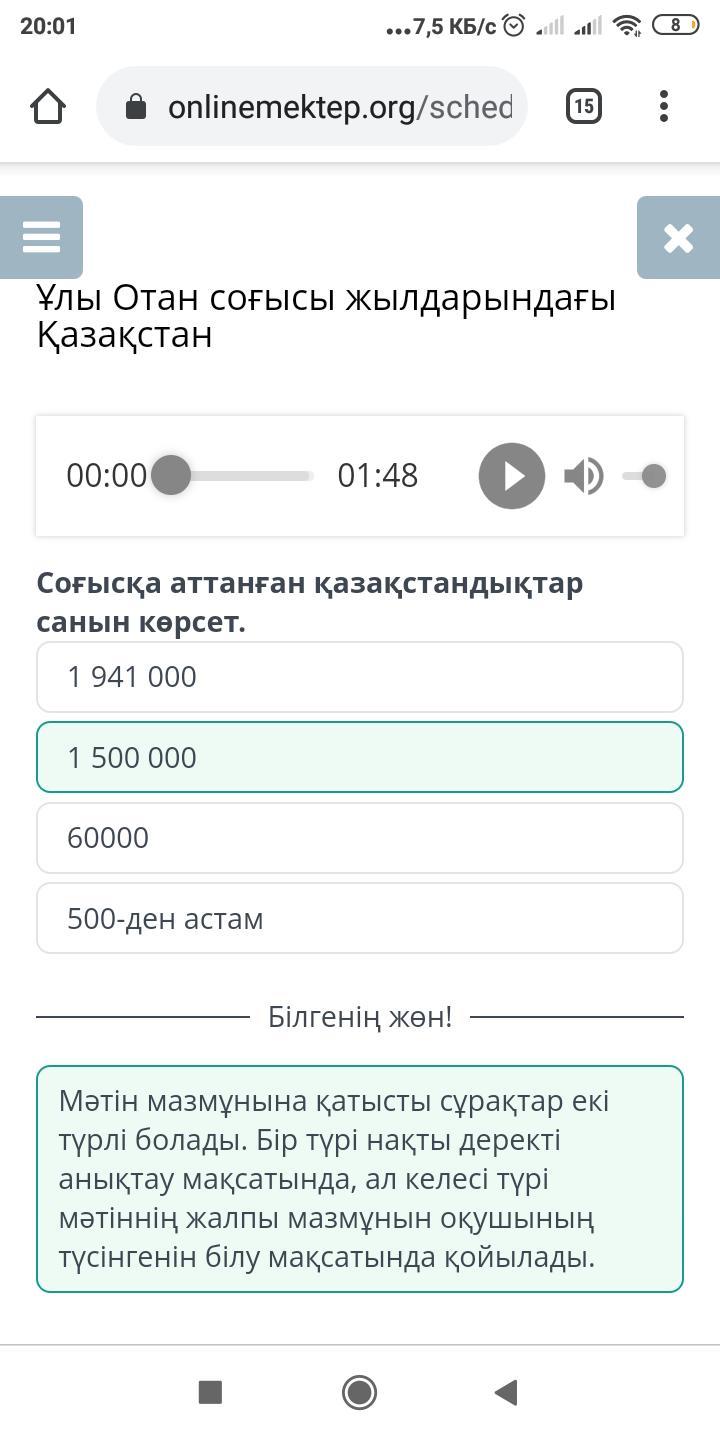Open the hamburger menu button
Viewport: 720px width, 1440px height.
click(41, 237)
